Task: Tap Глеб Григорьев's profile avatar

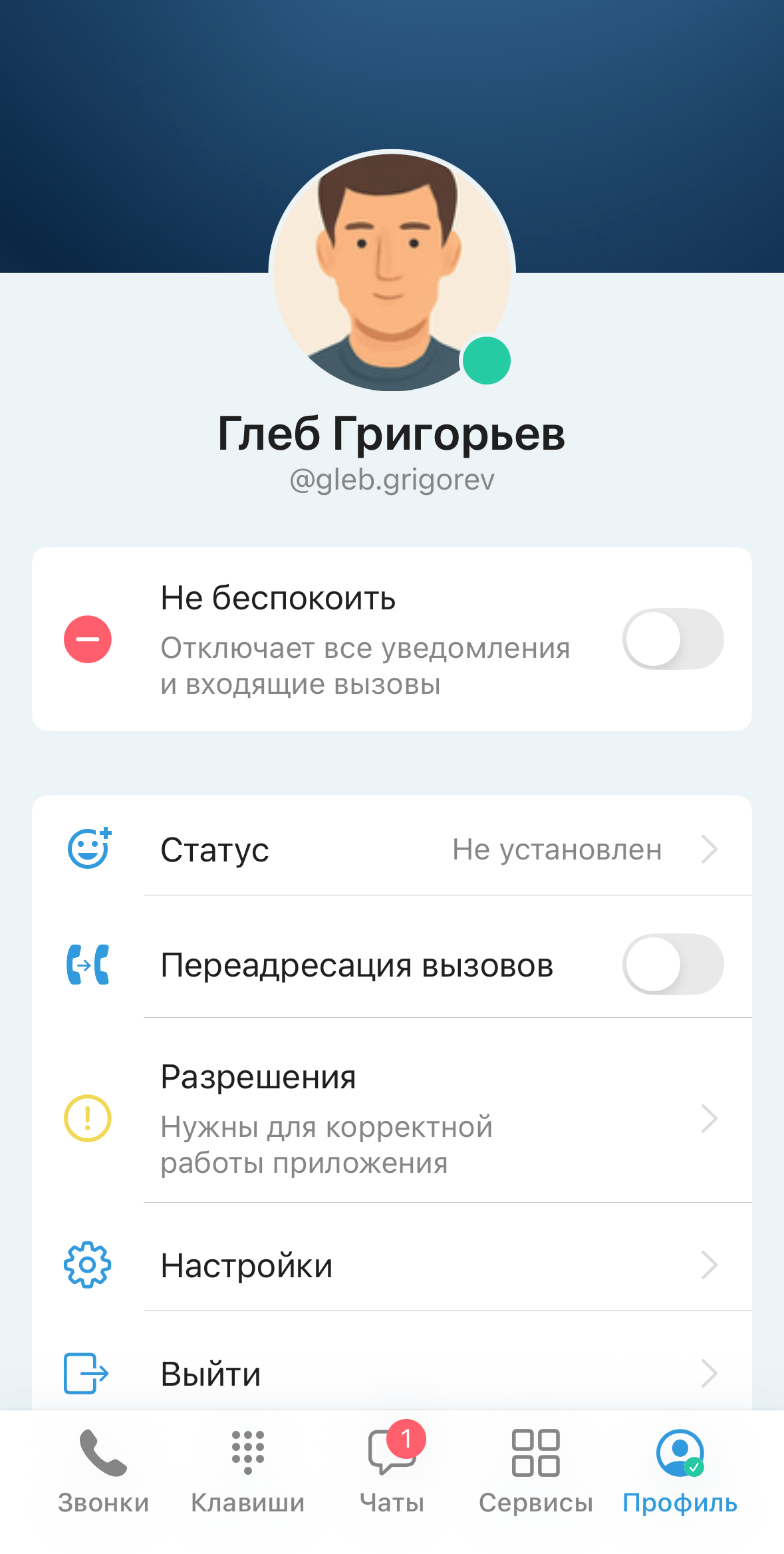Action: tap(392, 270)
